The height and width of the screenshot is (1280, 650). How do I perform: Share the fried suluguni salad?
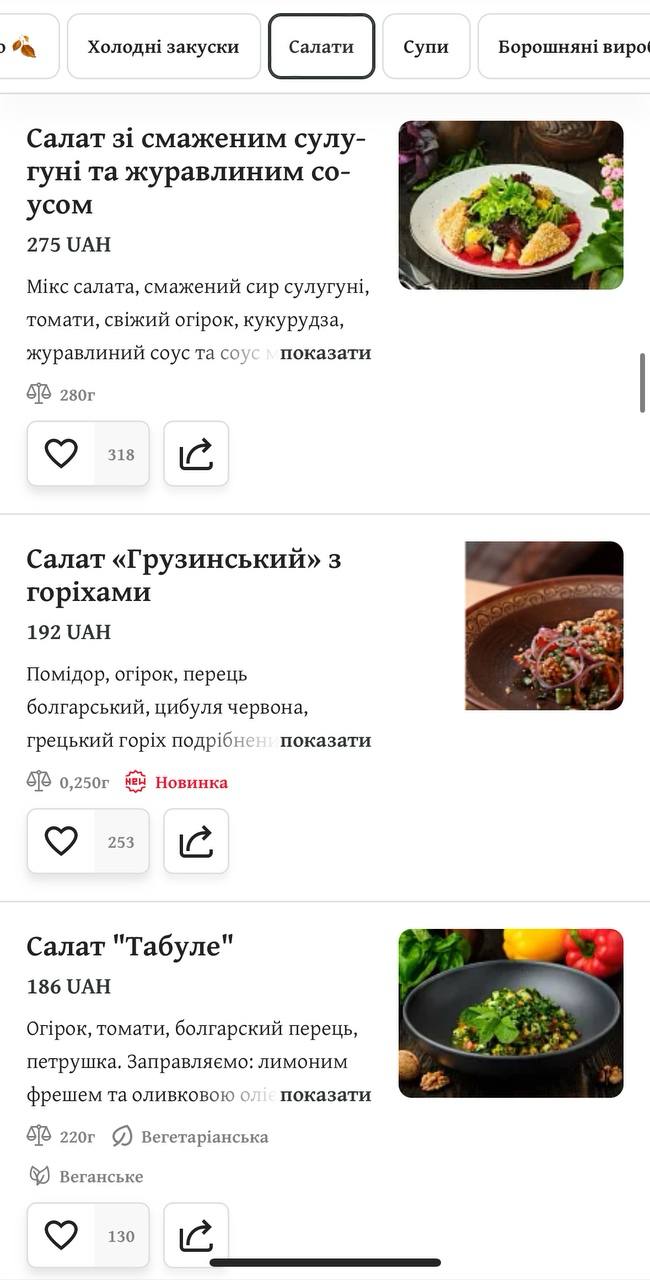[196, 454]
